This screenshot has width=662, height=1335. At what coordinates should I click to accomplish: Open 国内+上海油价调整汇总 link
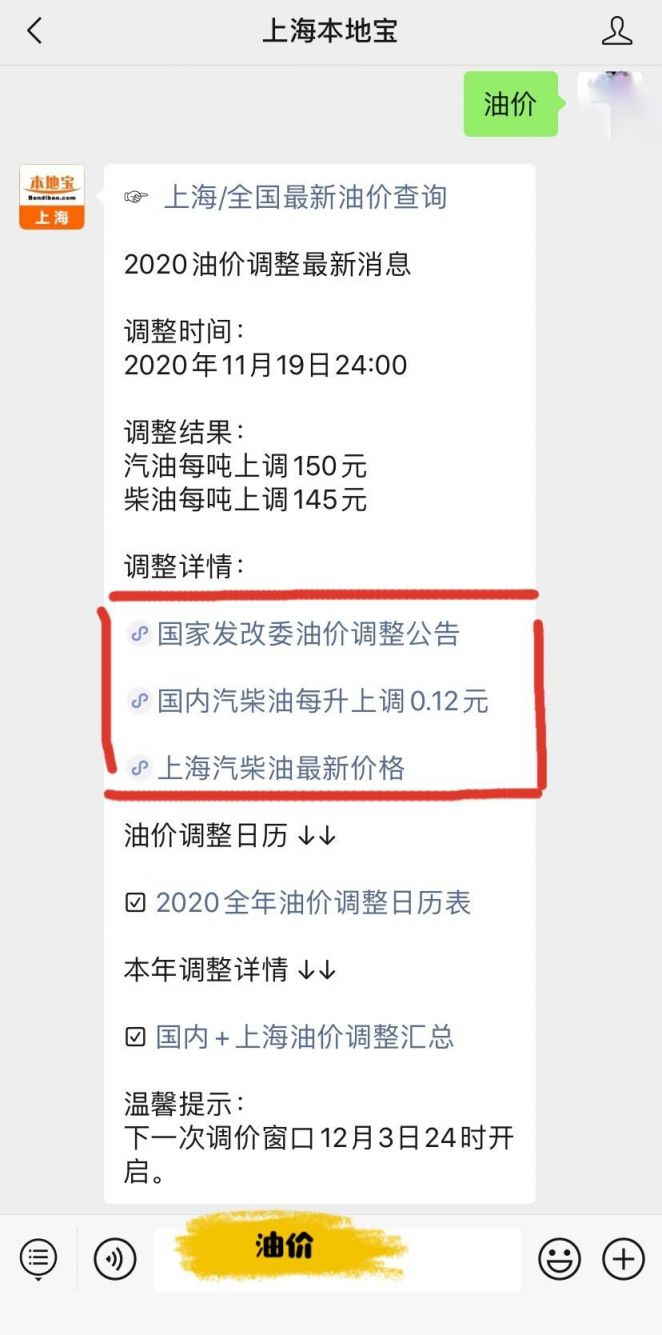(x=304, y=1036)
